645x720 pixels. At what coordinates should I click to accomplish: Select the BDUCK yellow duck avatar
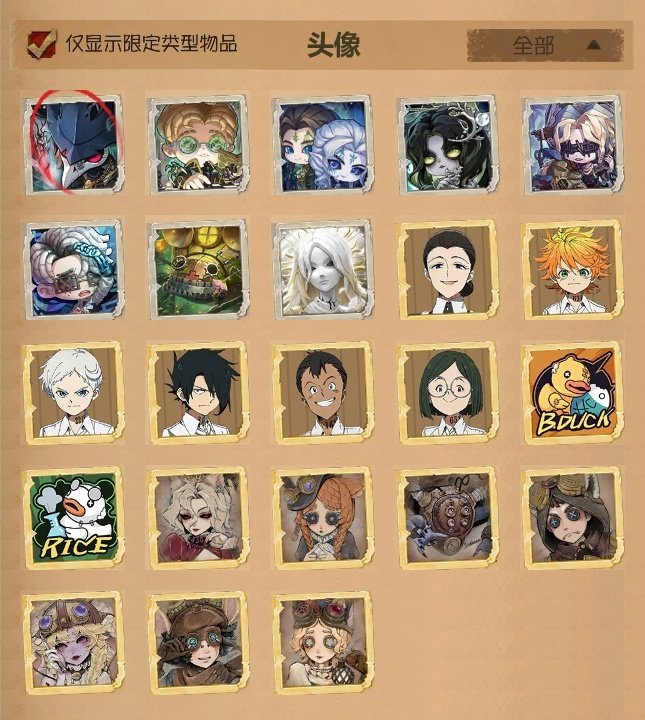(573, 392)
